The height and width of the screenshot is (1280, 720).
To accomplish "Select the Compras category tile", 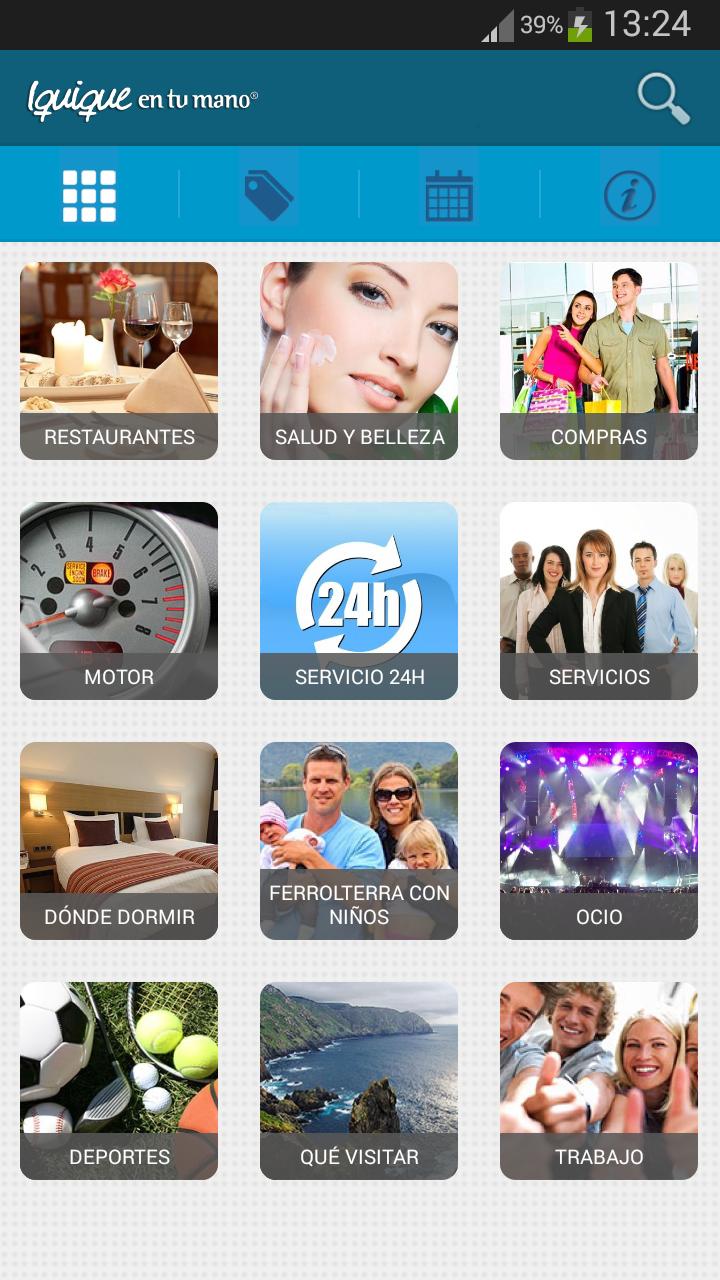I will 599,361.
